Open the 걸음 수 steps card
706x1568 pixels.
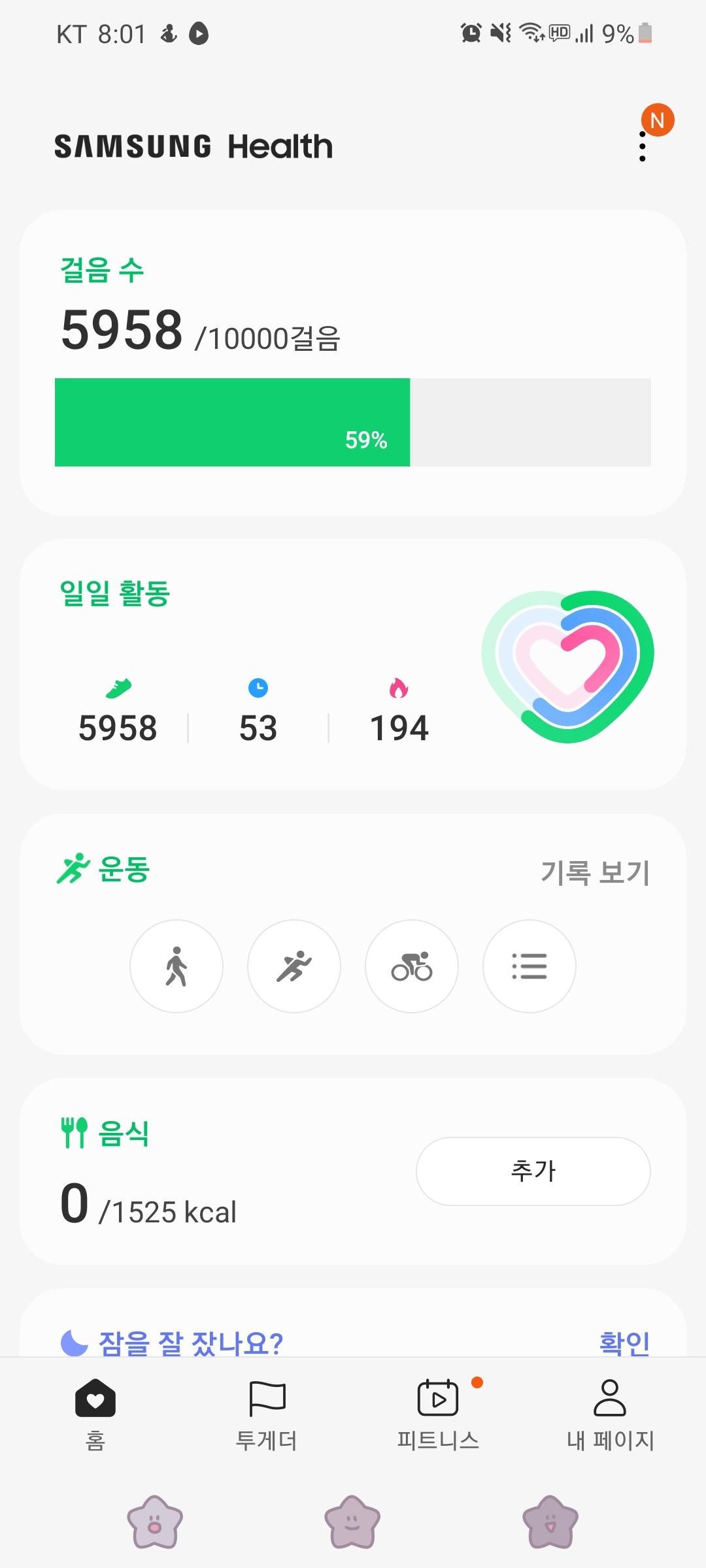[353, 363]
